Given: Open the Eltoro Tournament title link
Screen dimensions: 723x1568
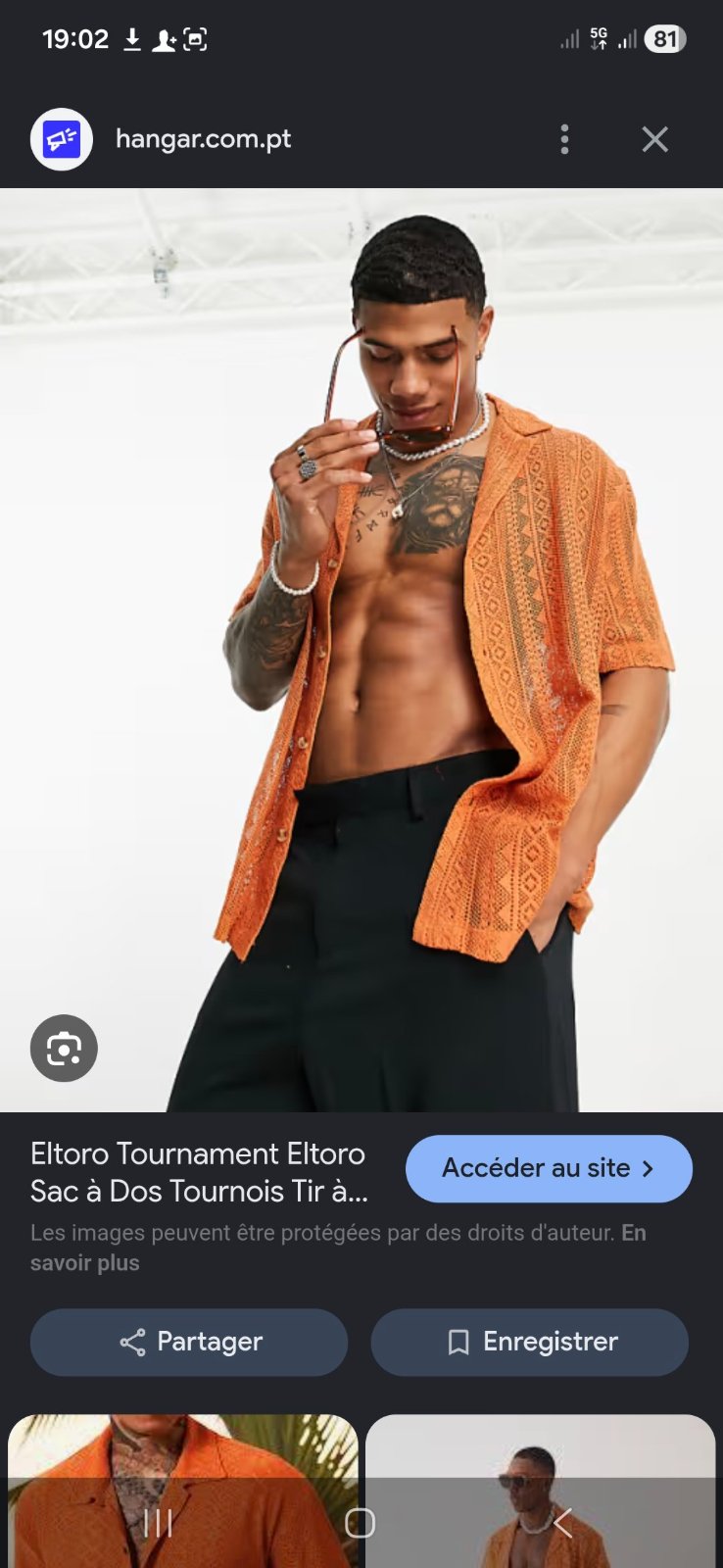Looking at the screenshot, I should [x=200, y=1172].
